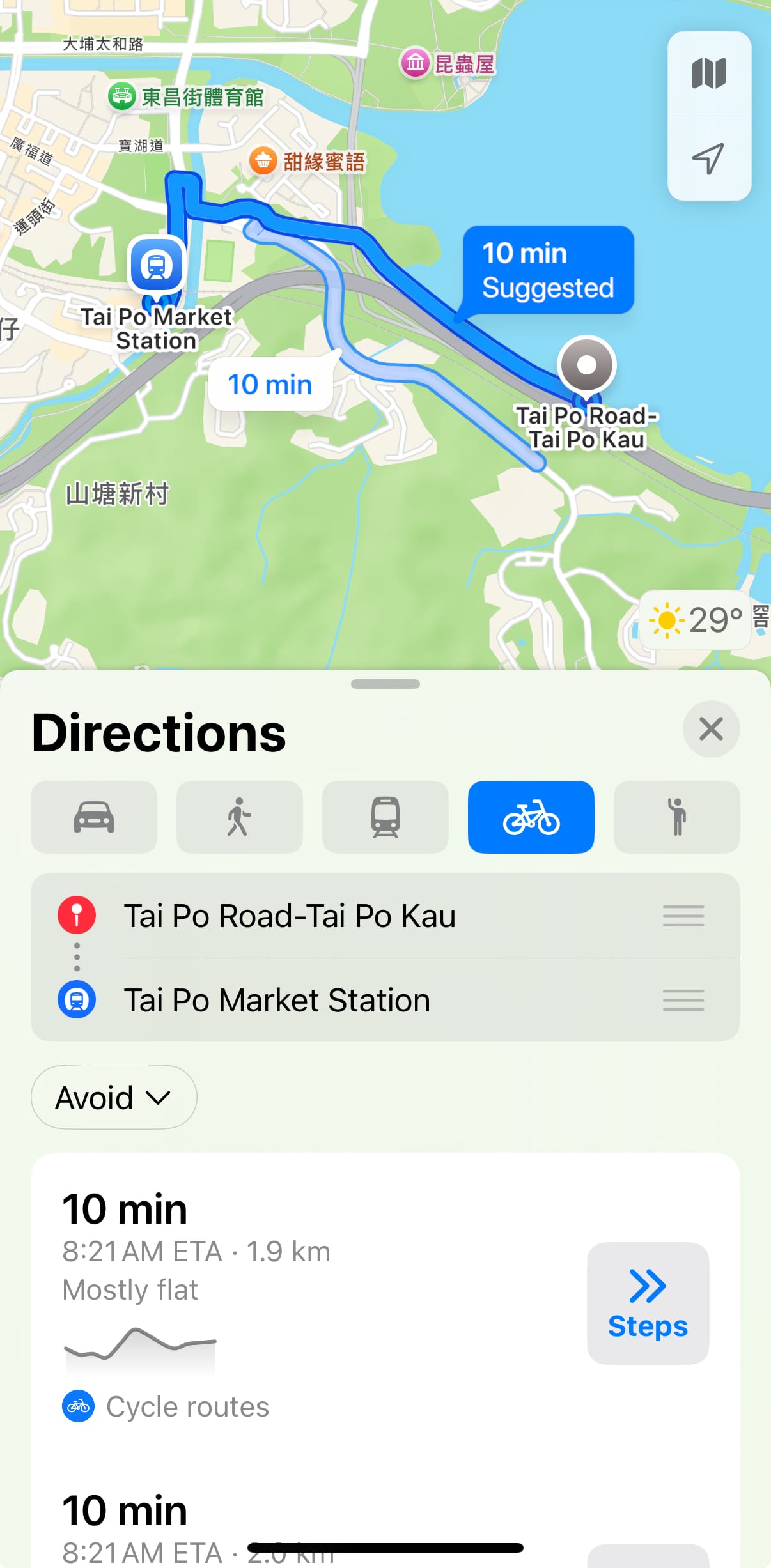This screenshot has height=1568, width=771.
Task: Edit the starting point Tai Po Road-Tai Po Kau
Action: tap(289, 916)
